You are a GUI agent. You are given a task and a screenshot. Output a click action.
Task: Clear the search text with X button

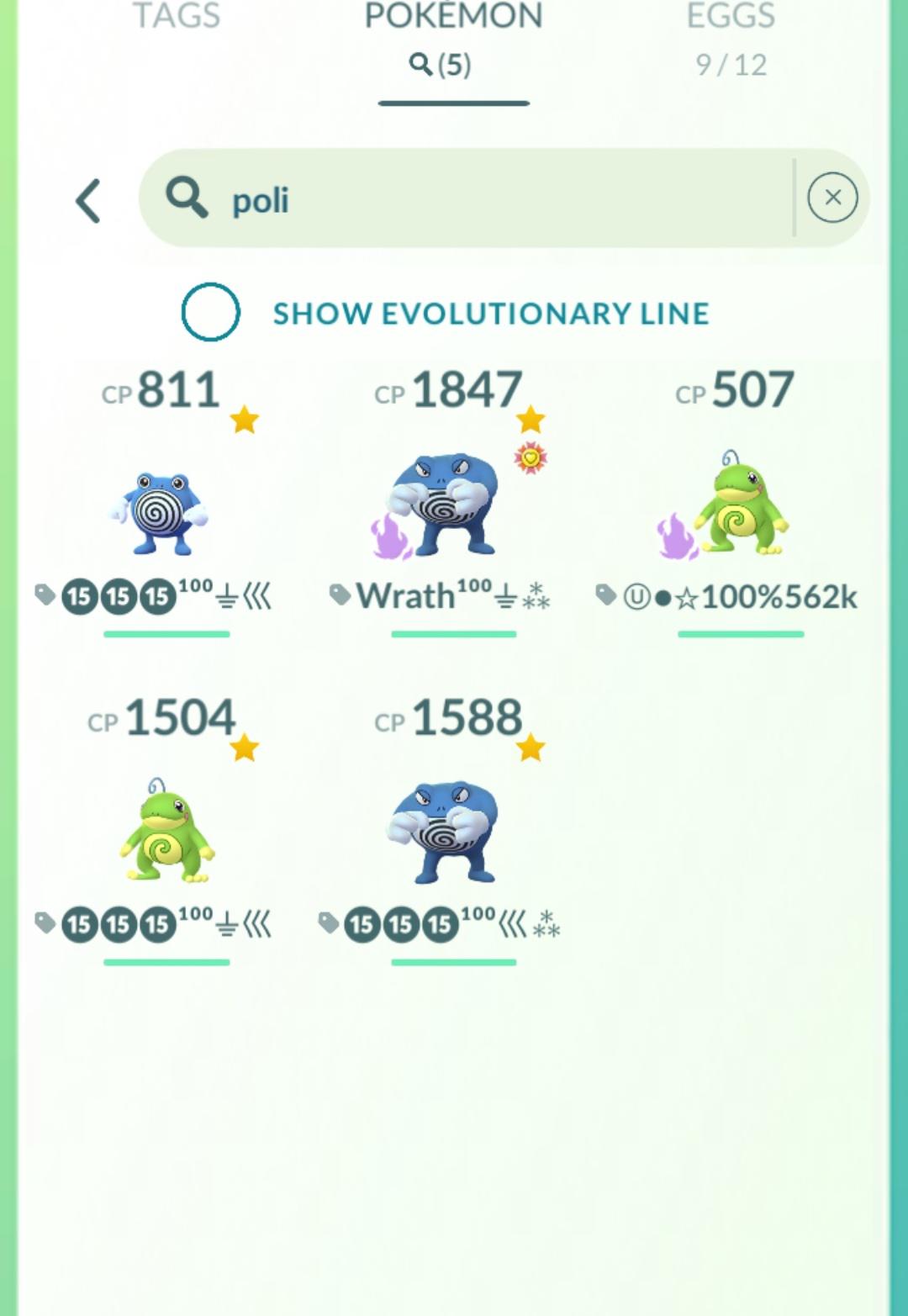click(x=832, y=198)
